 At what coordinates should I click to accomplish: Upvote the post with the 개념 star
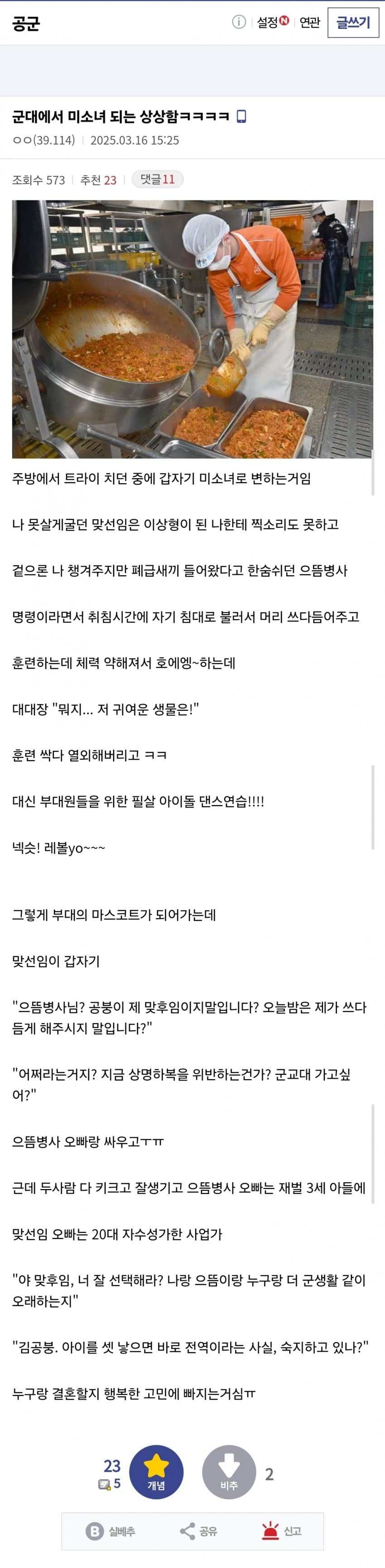156,1472
